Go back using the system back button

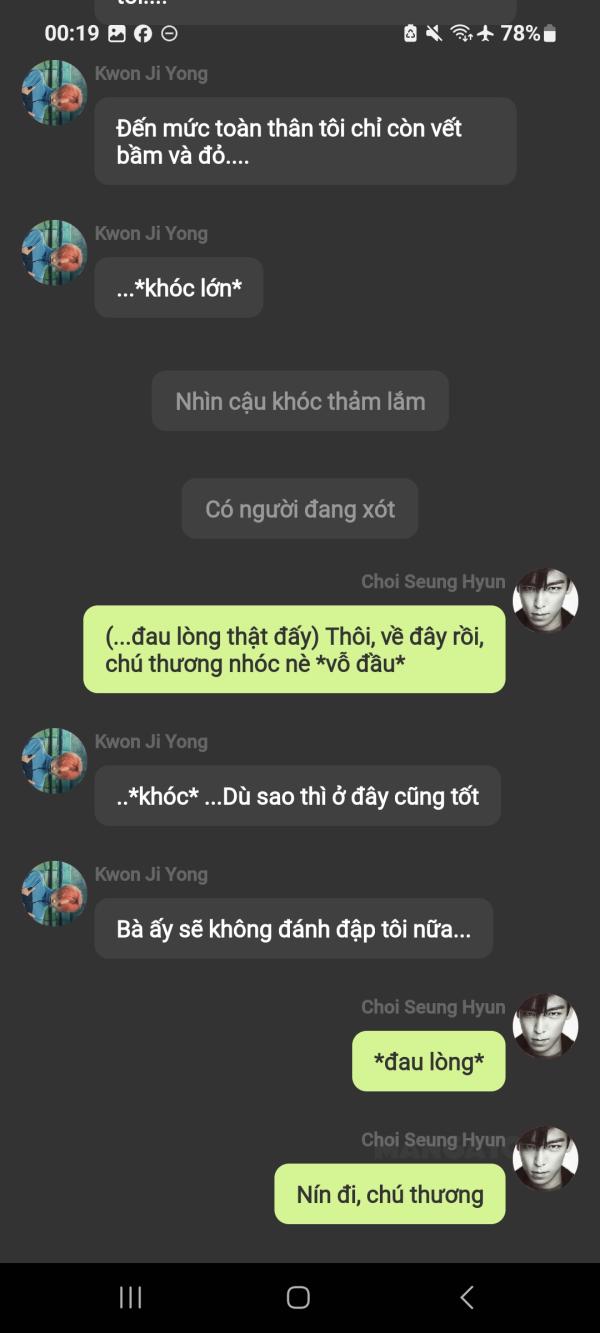click(466, 1297)
